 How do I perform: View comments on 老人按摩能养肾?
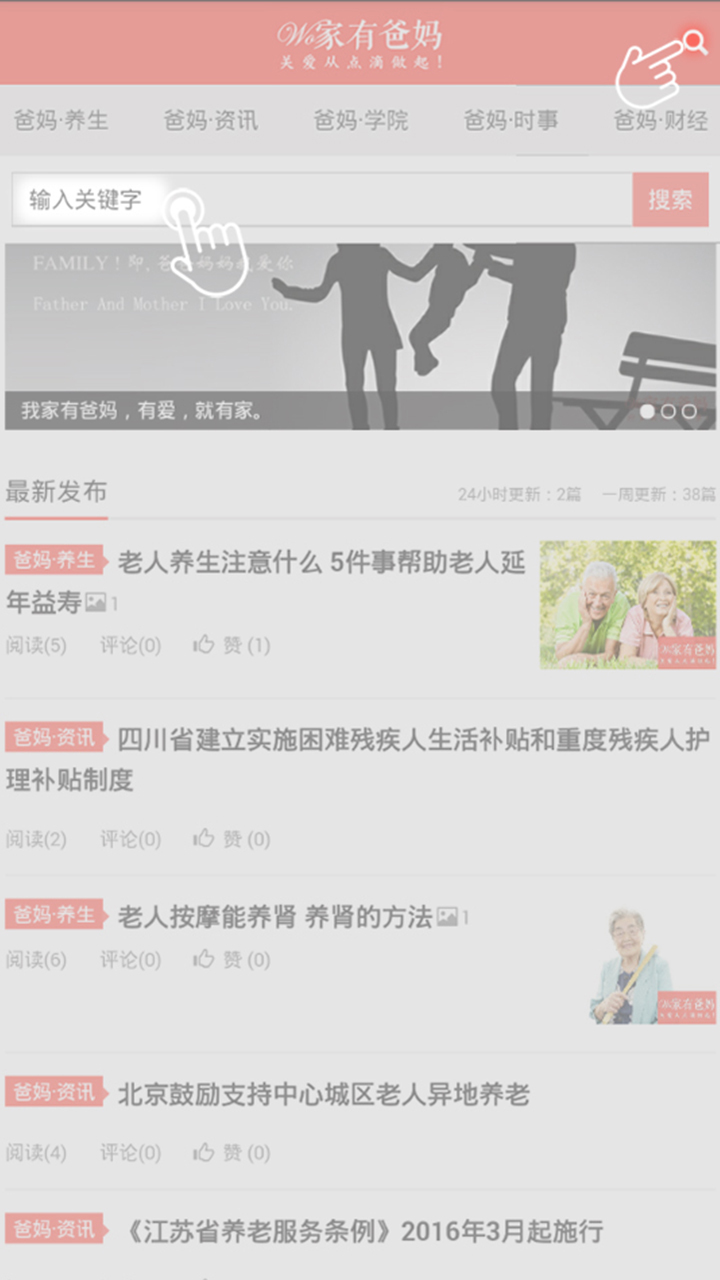(x=130, y=960)
